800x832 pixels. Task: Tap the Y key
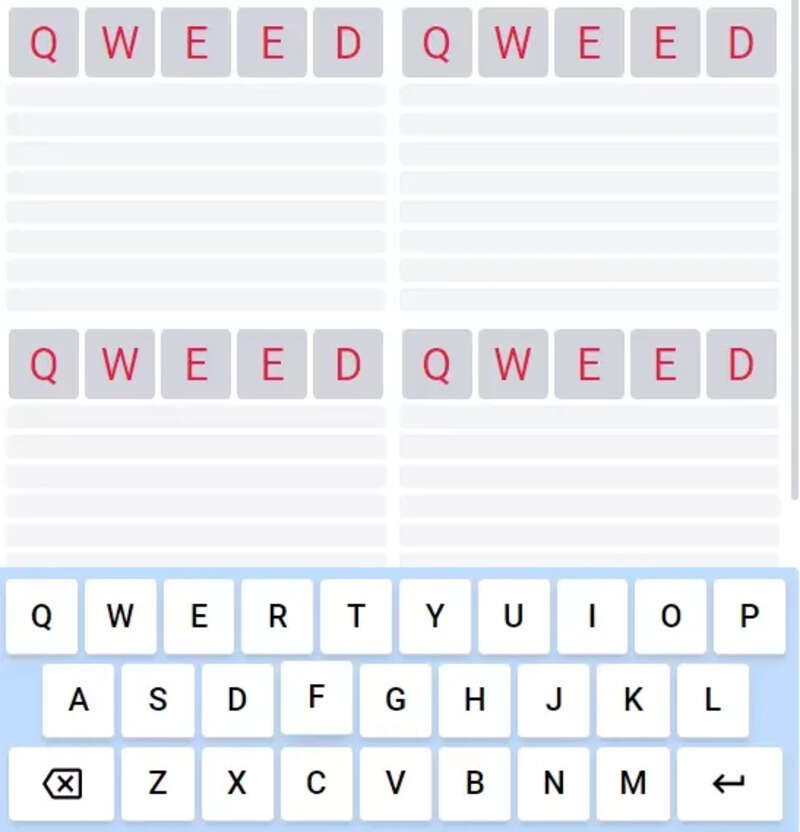435,617
